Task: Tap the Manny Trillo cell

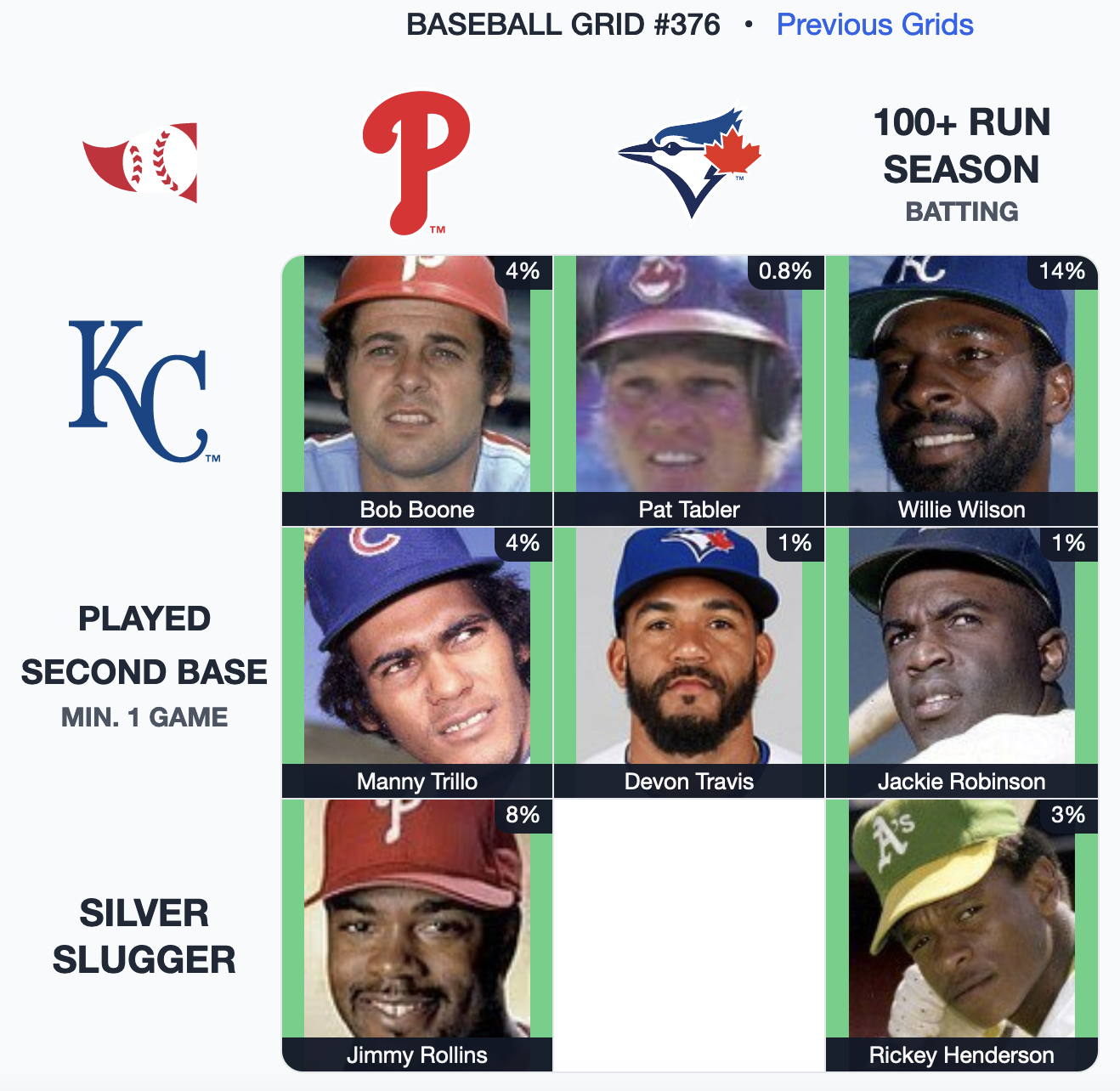Action: [x=417, y=663]
